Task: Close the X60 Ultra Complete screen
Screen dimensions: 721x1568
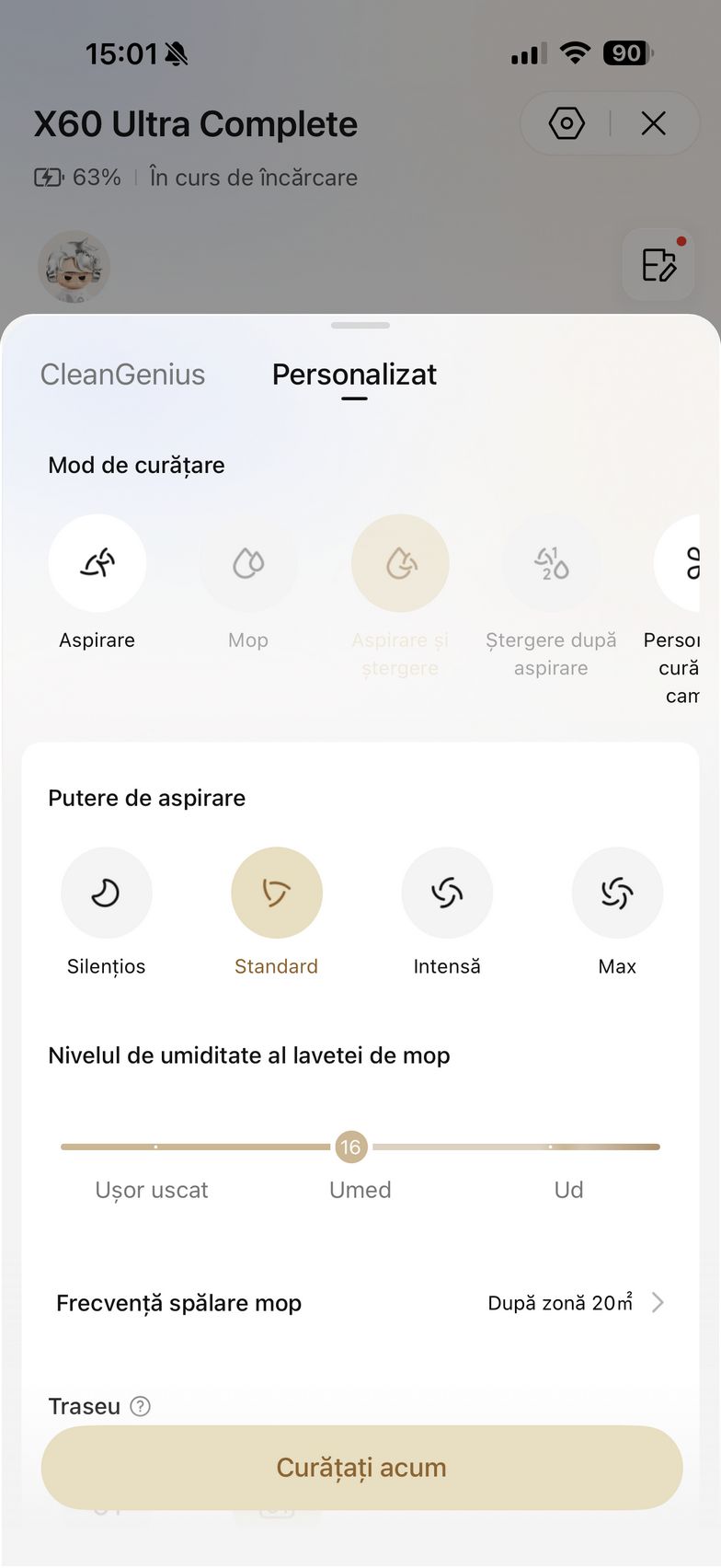Action: pyautogui.click(x=653, y=123)
